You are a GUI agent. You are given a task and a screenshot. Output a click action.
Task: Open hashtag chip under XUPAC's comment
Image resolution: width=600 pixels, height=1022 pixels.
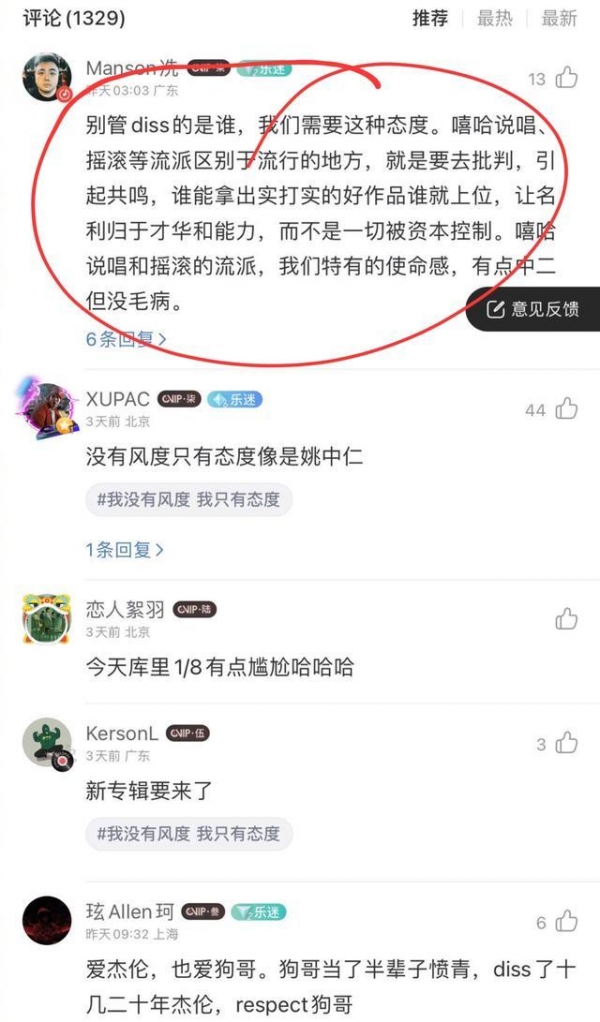188,500
